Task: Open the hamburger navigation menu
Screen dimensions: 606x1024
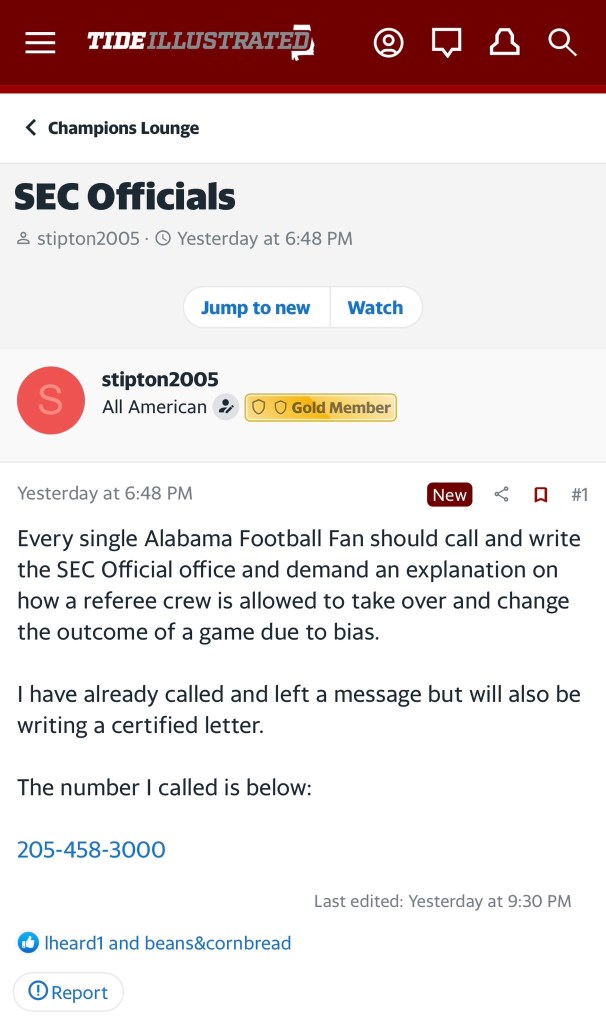Action: coord(40,43)
